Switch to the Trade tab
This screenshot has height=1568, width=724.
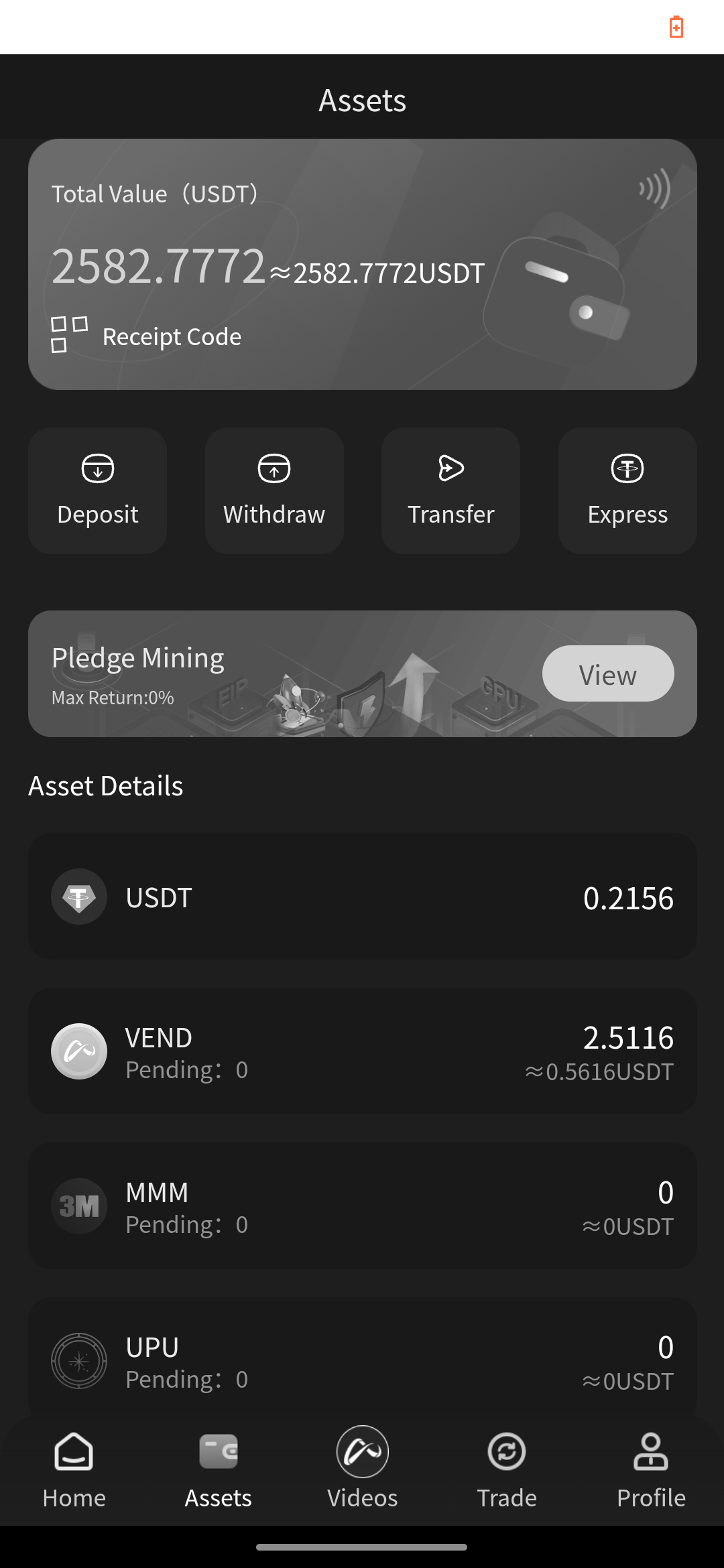507,1471
